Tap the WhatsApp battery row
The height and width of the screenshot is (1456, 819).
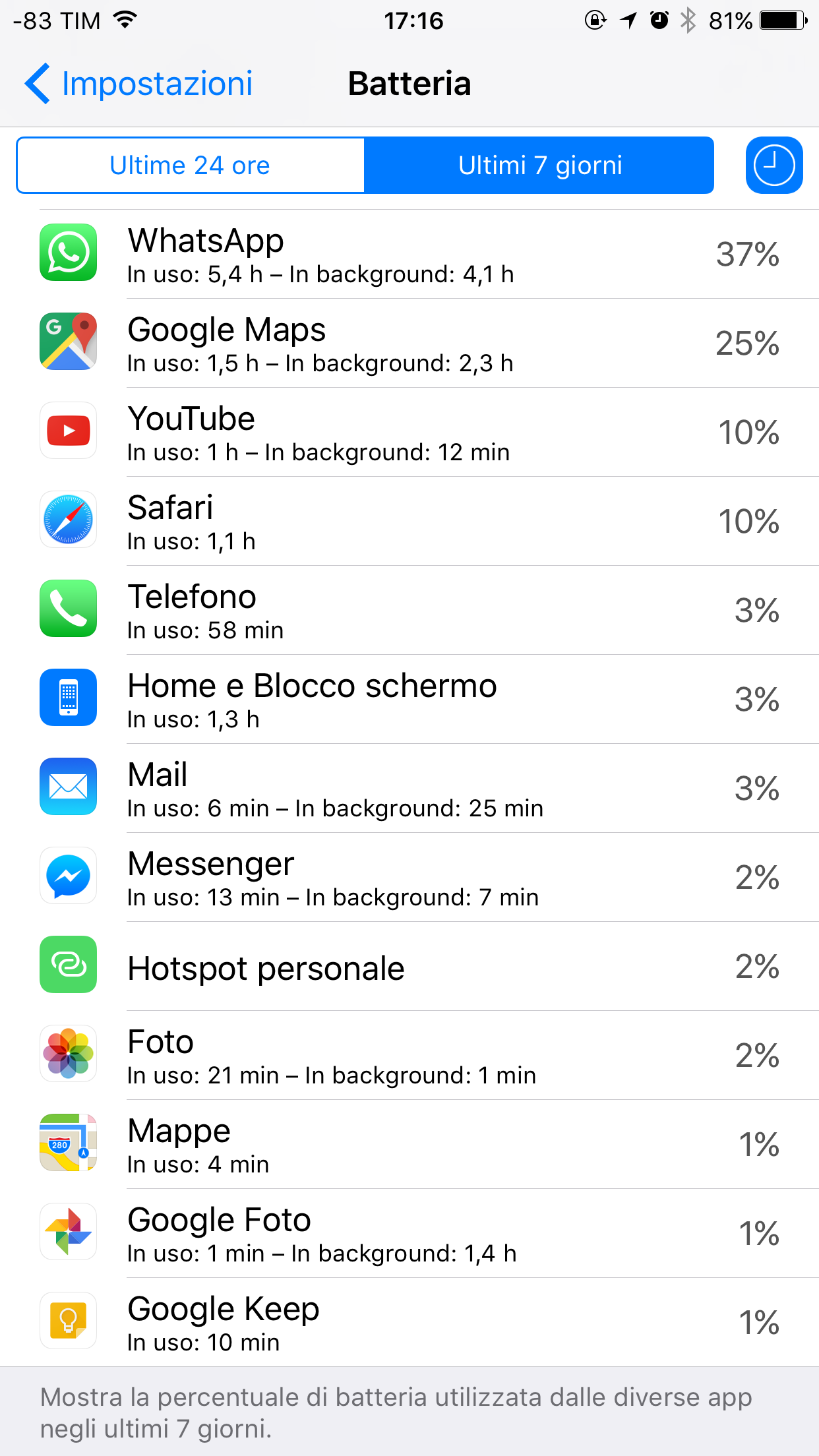[409, 254]
